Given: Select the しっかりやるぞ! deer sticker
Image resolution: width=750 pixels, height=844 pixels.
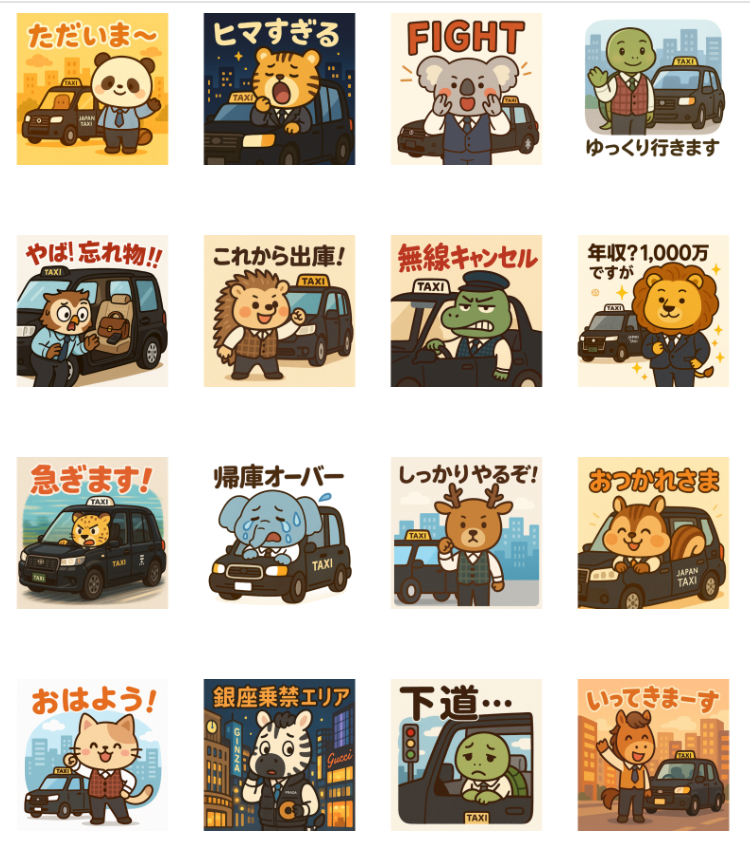Looking at the screenshot, I should [466, 533].
